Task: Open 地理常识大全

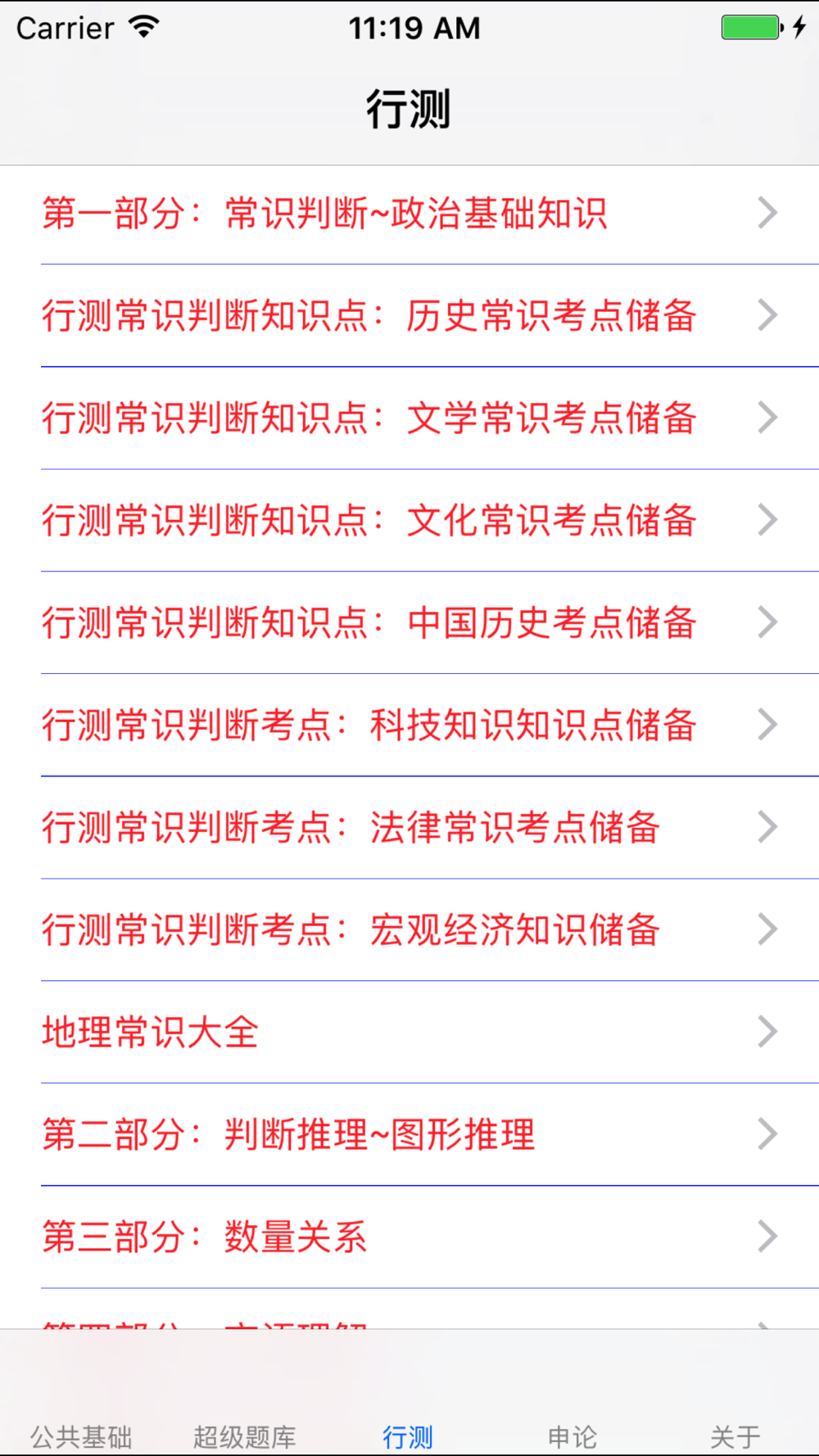Action: click(409, 1033)
